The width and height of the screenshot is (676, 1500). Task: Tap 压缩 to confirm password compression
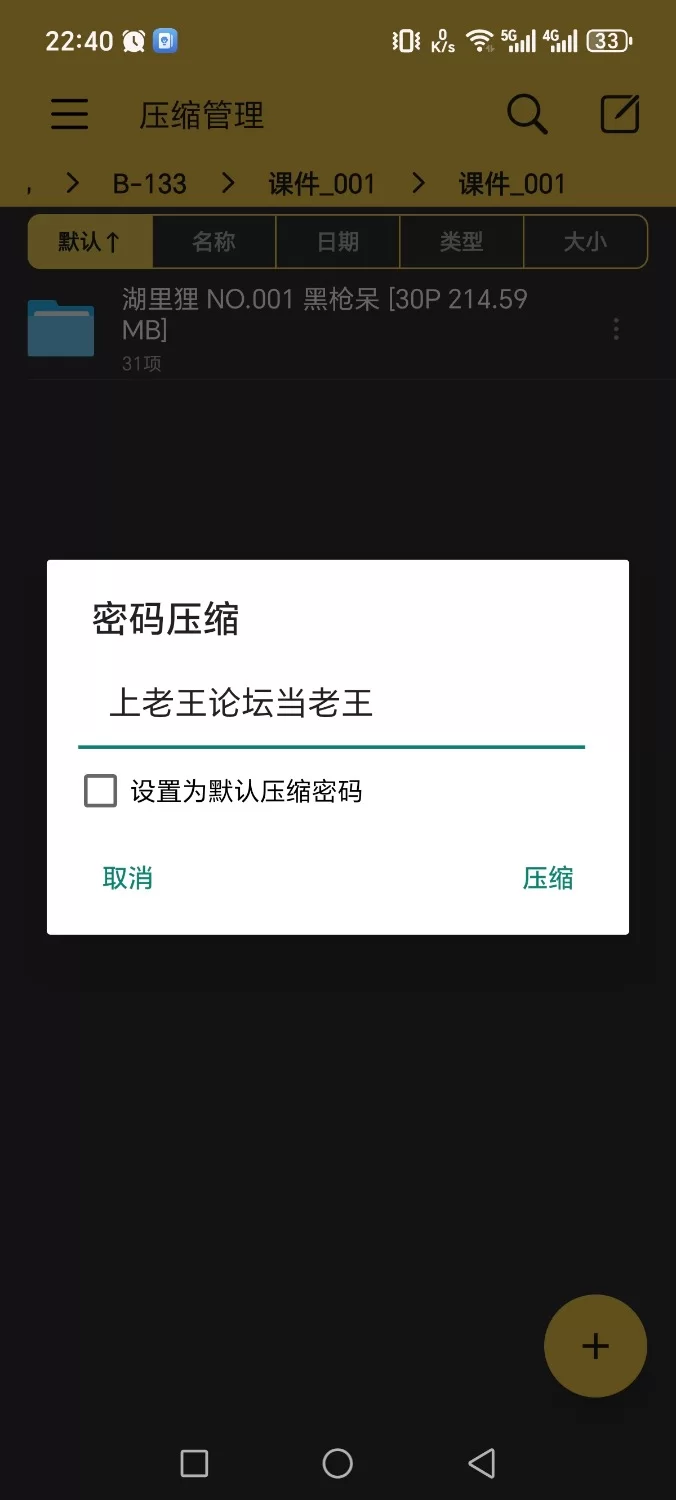547,878
